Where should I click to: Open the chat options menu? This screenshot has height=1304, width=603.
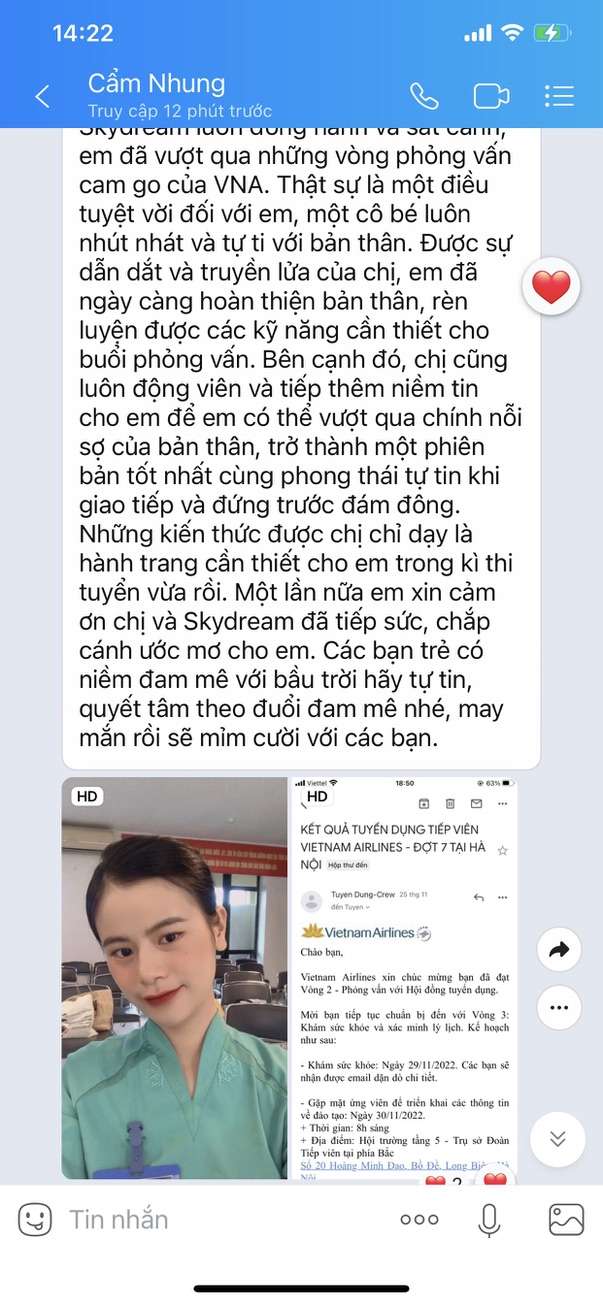click(559, 96)
